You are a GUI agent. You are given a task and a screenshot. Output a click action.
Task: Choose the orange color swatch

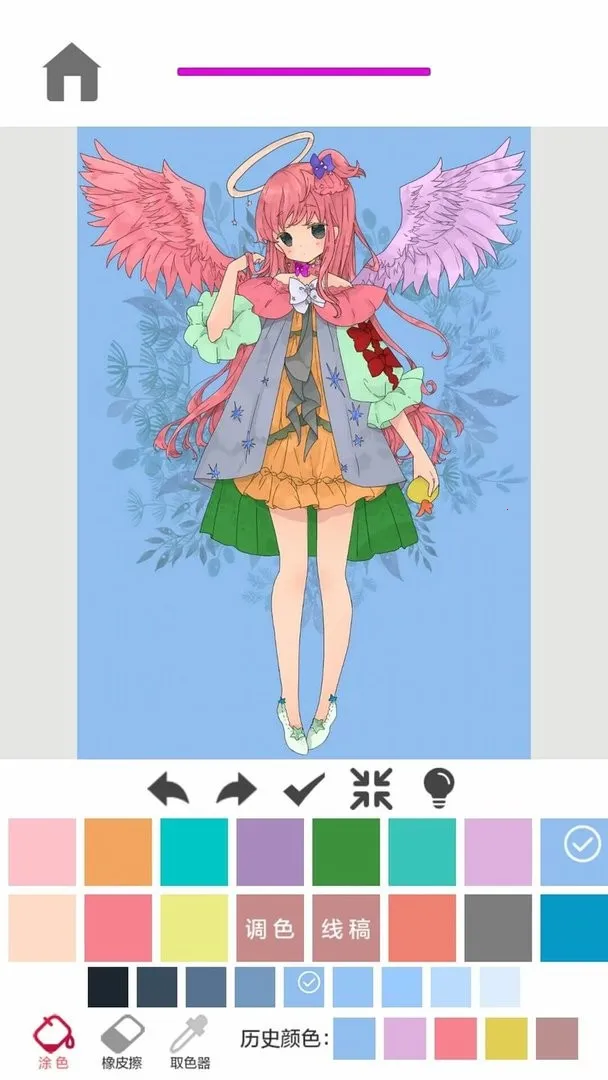(118, 852)
